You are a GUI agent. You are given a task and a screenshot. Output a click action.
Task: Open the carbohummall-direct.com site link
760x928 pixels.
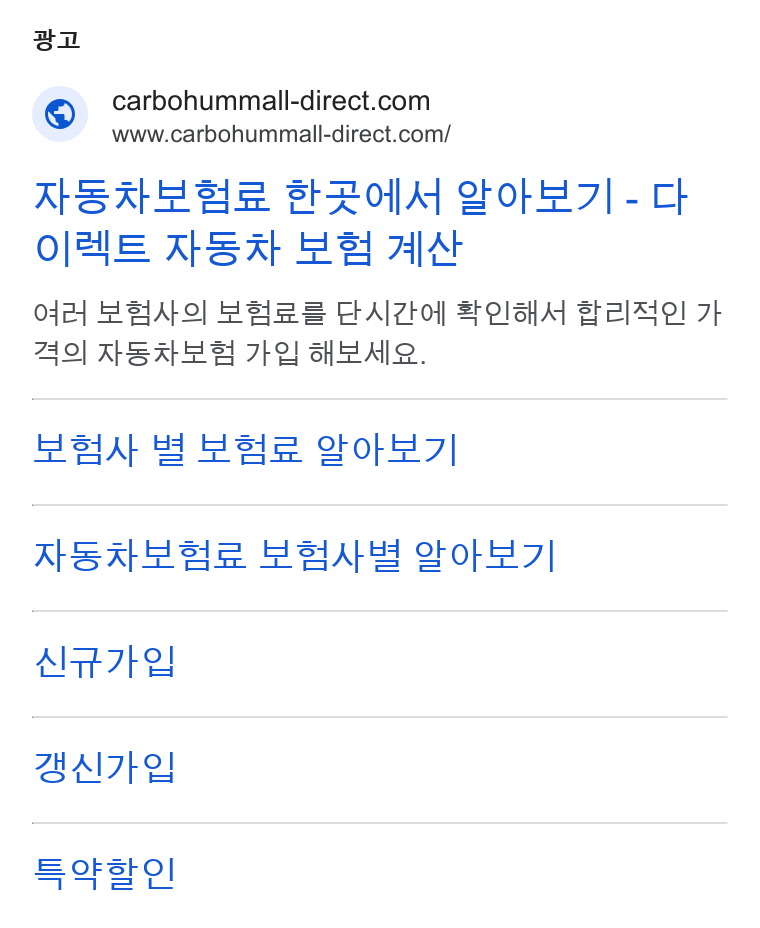tap(271, 101)
